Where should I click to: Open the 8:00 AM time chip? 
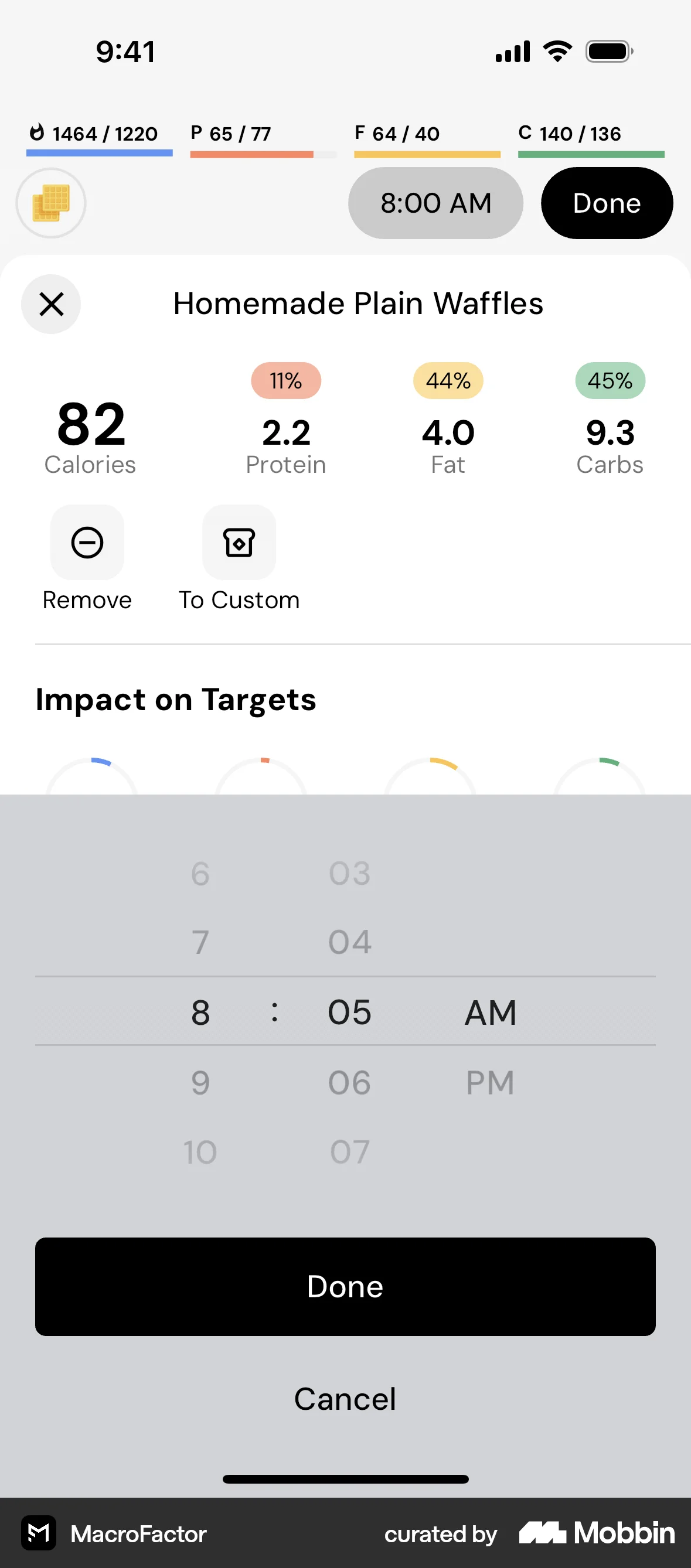(x=436, y=203)
